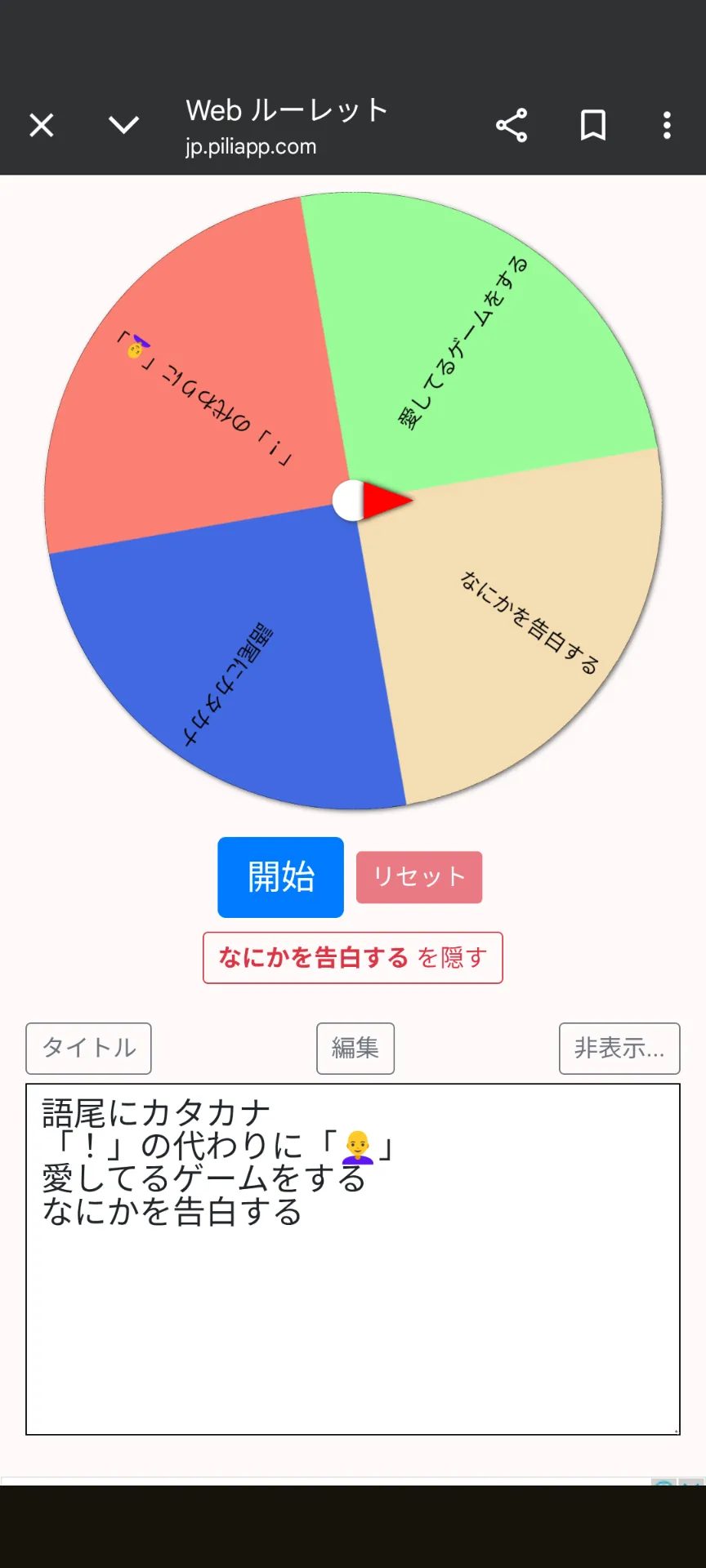Image resolution: width=706 pixels, height=1568 pixels.
Task: Open the 編集 button
Action: tap(355, 1048)
